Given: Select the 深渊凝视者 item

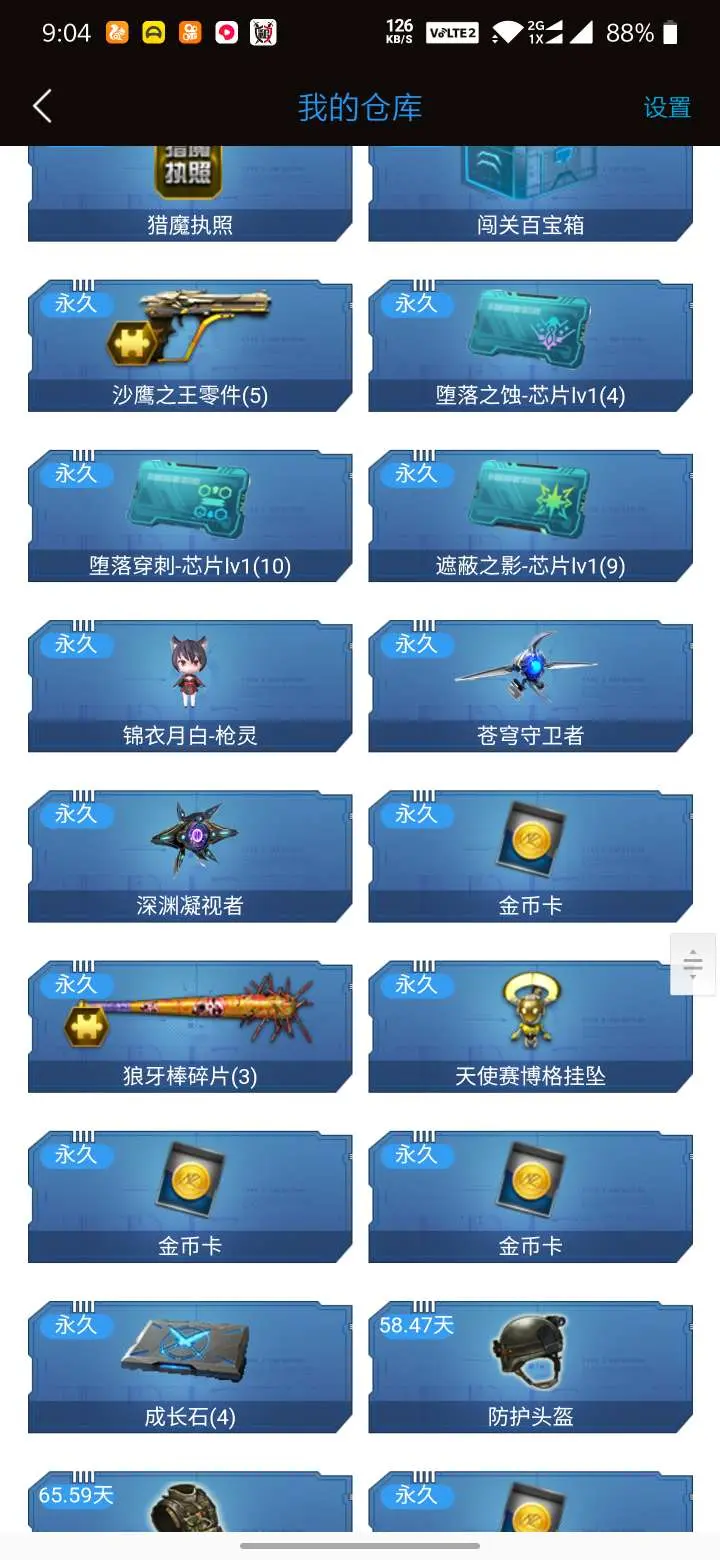Looking at the screenshot, I should [190, 856].
